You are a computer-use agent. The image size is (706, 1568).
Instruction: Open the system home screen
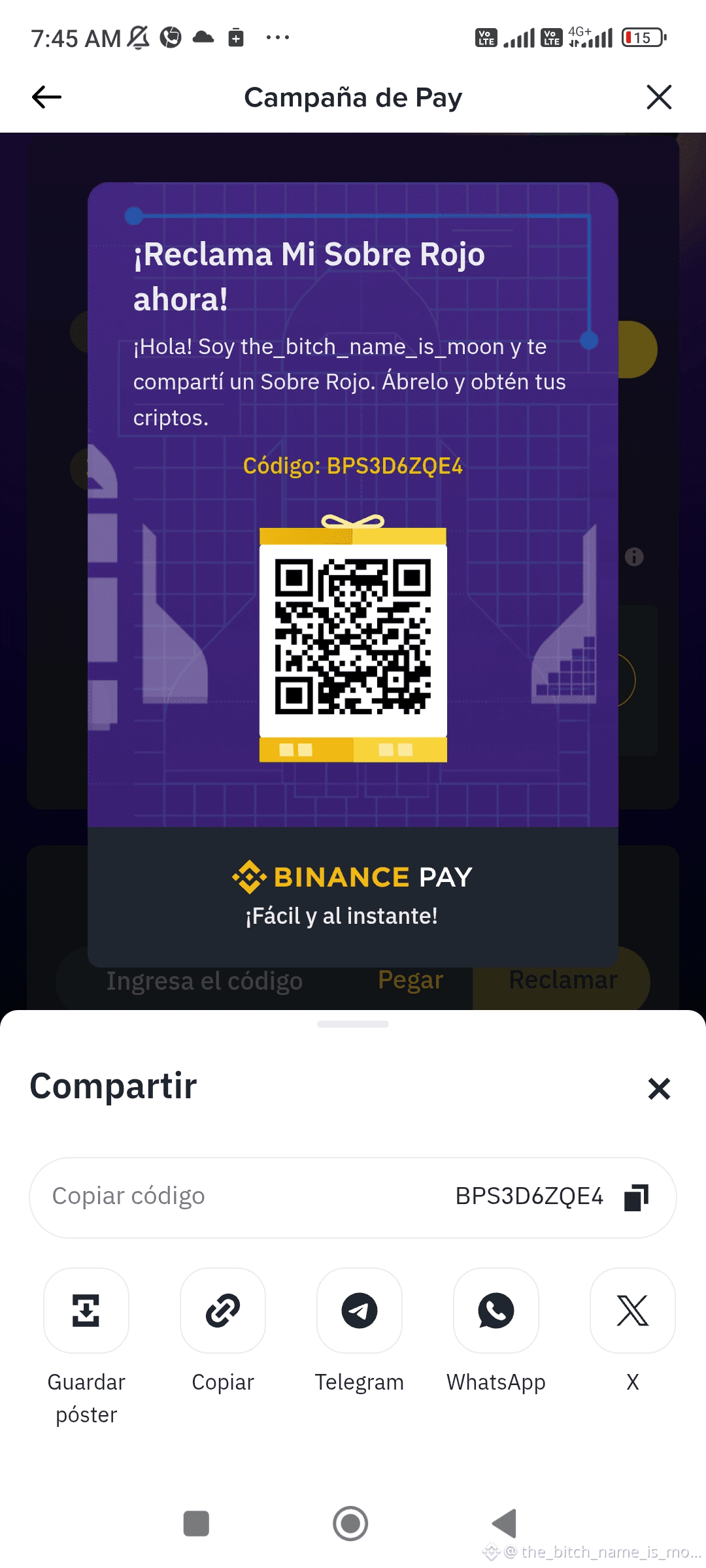click(350, 1524)
